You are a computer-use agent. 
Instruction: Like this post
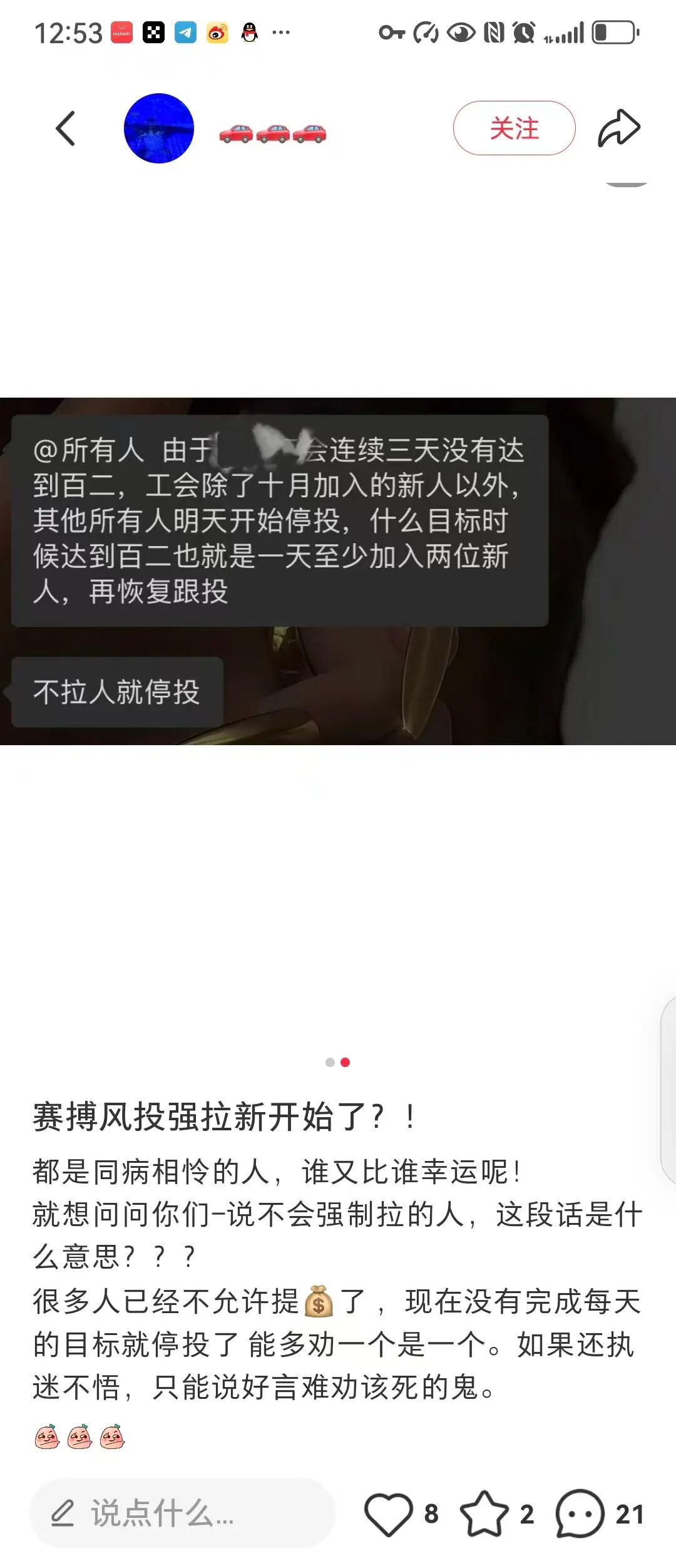point(389,1514)
